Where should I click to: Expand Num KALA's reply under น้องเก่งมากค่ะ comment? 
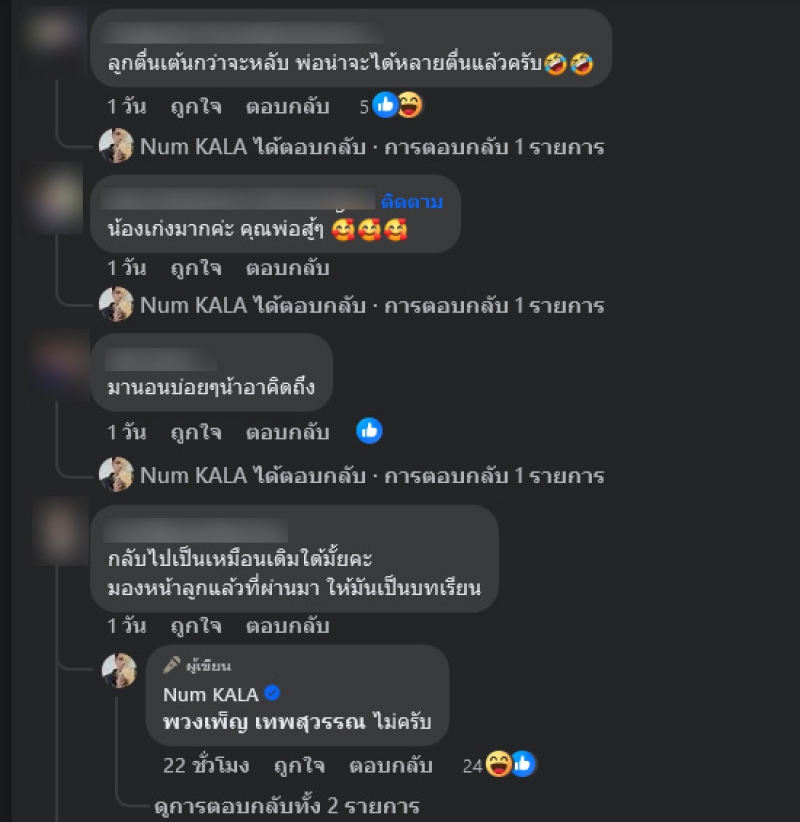pos(371,305)
